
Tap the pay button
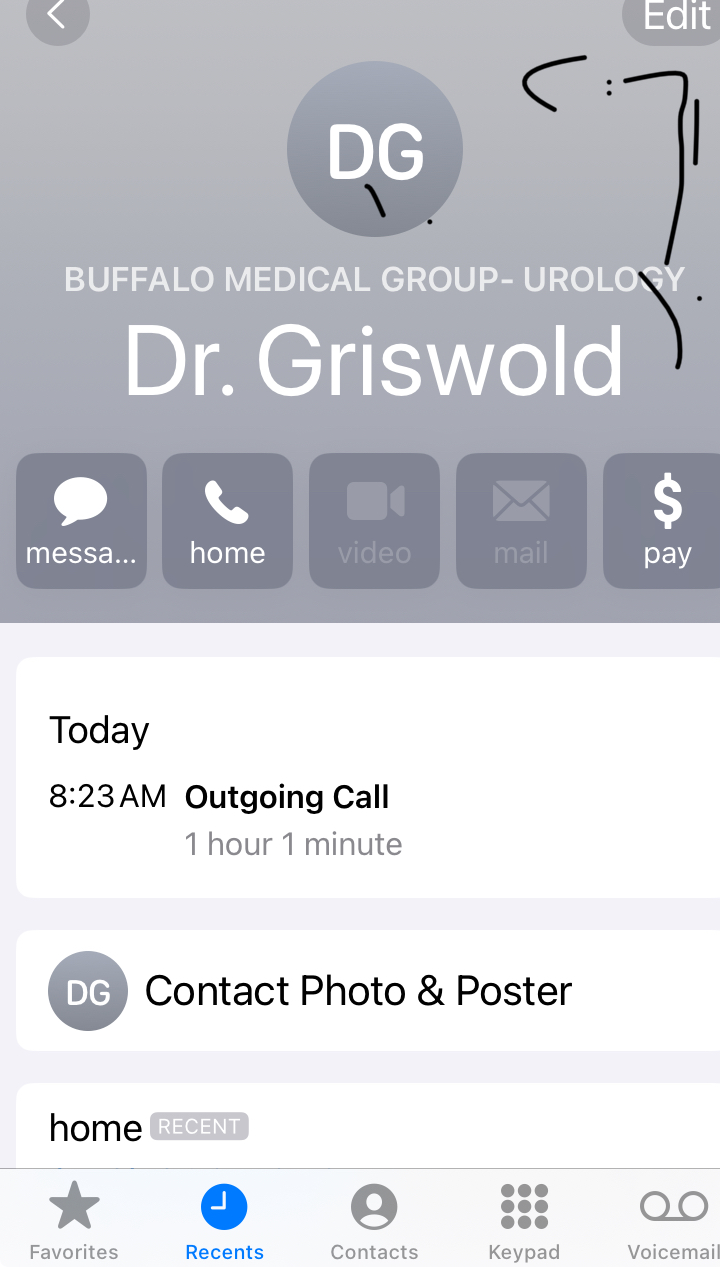coord(664,520)
